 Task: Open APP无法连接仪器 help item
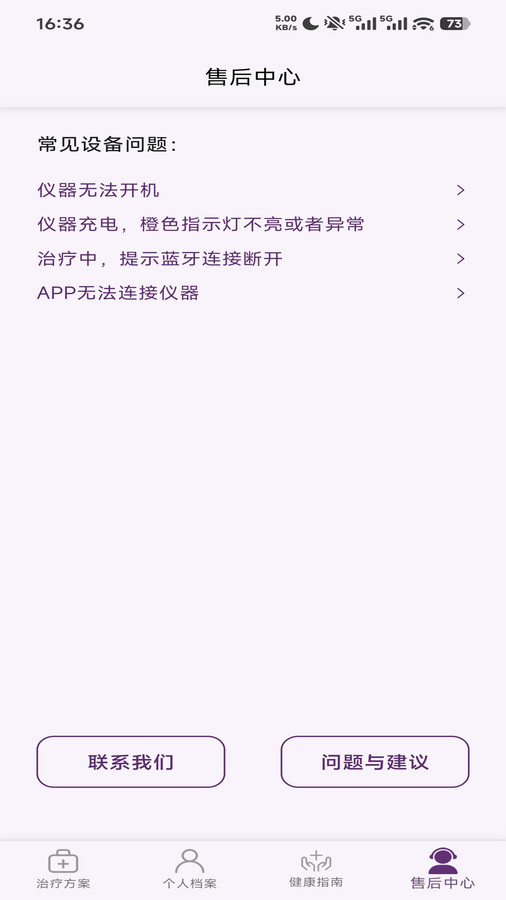252,293
